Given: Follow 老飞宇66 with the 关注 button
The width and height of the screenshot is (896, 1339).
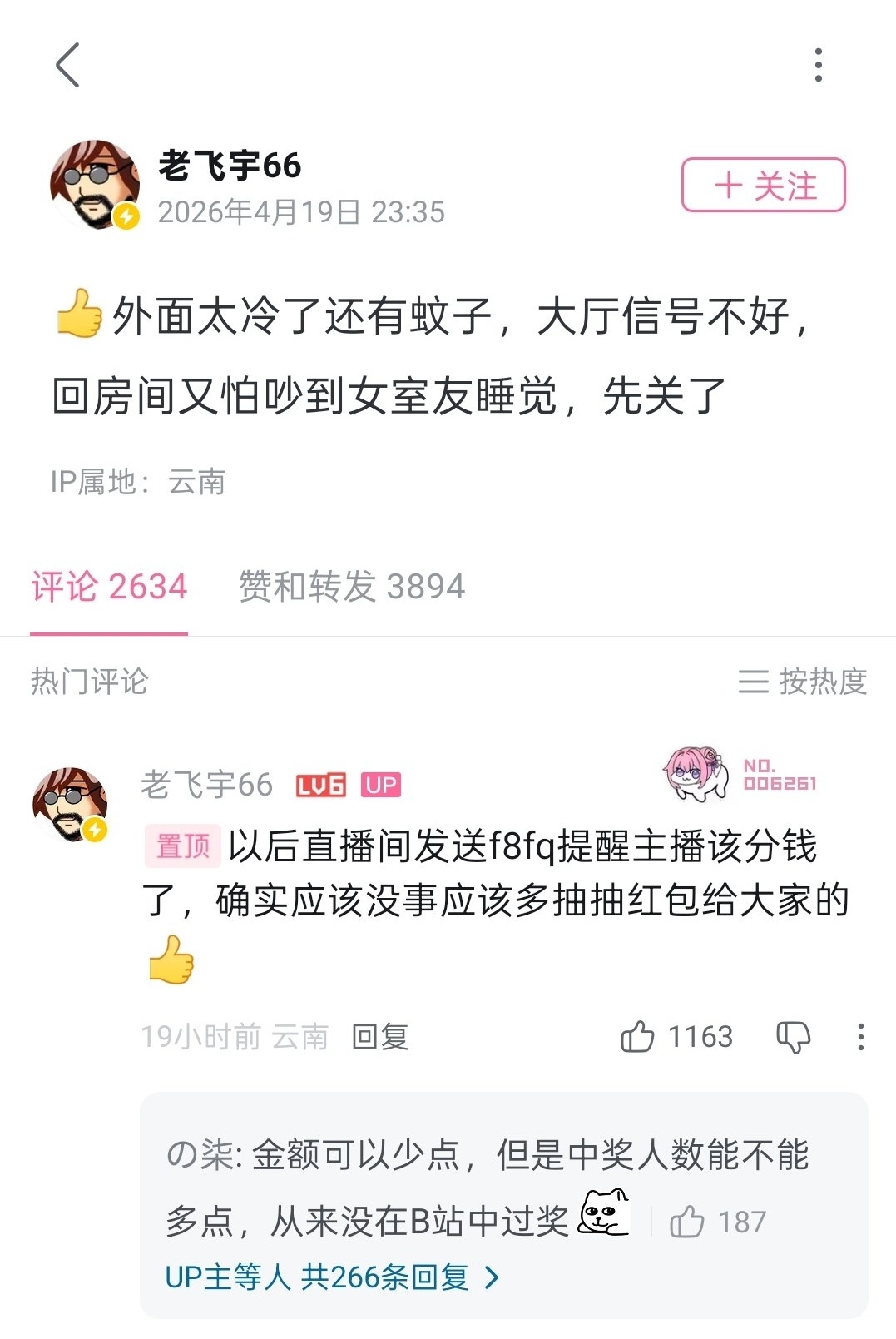Looking at the screenshot, I should [x=763, y=185].
